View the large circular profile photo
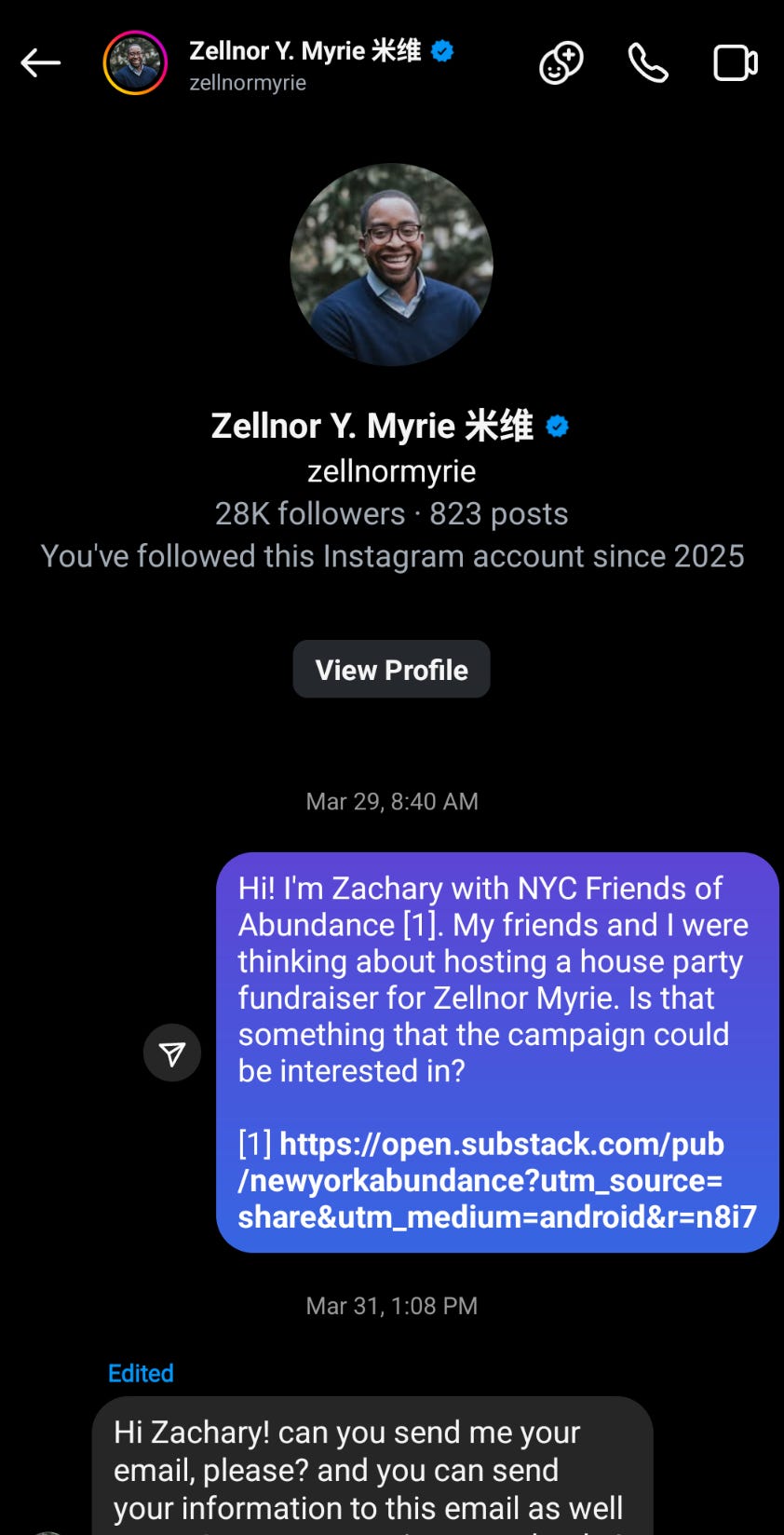Image resolution: width=784 pixels, height=1535 pixels. (391, 265)
